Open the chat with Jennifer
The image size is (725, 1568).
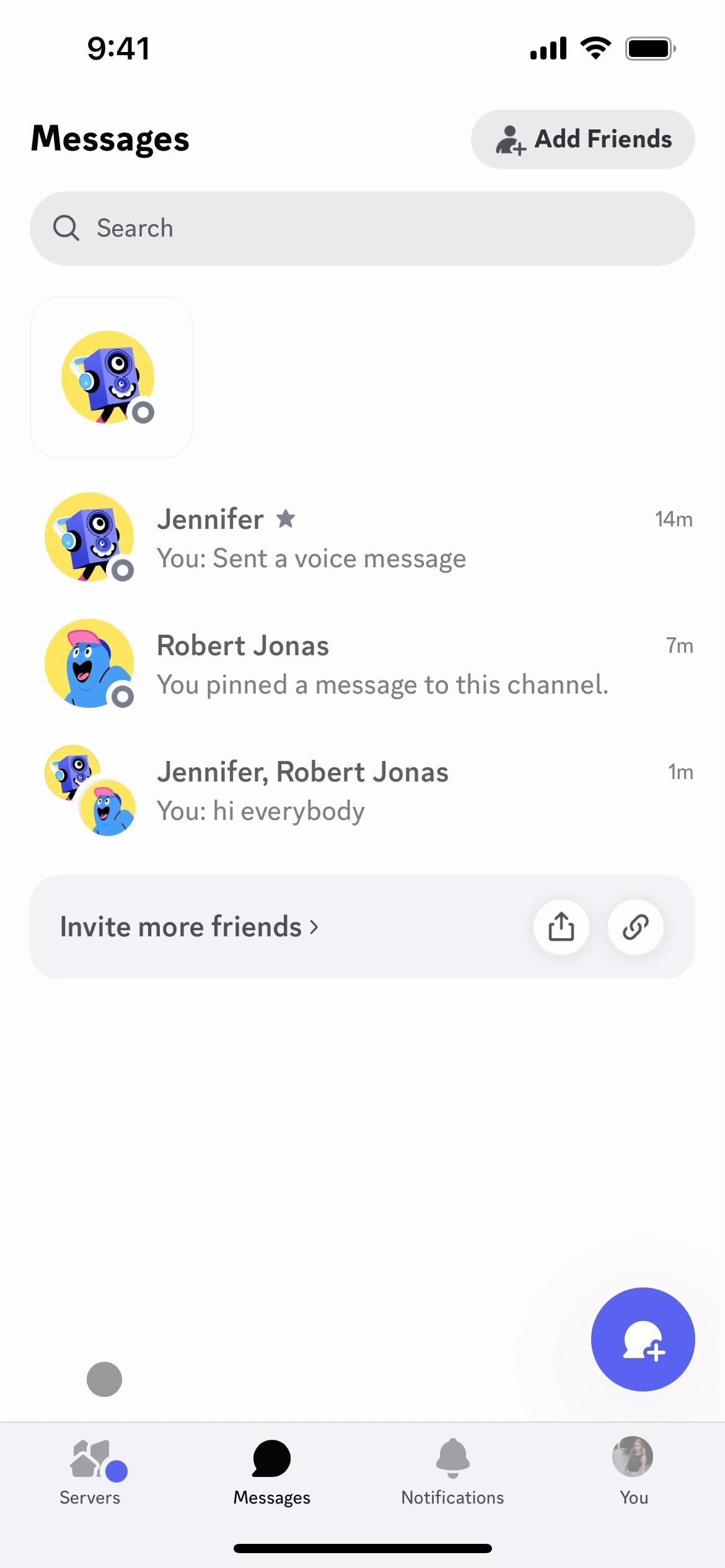pyautogui.click(x=362, y=538)
